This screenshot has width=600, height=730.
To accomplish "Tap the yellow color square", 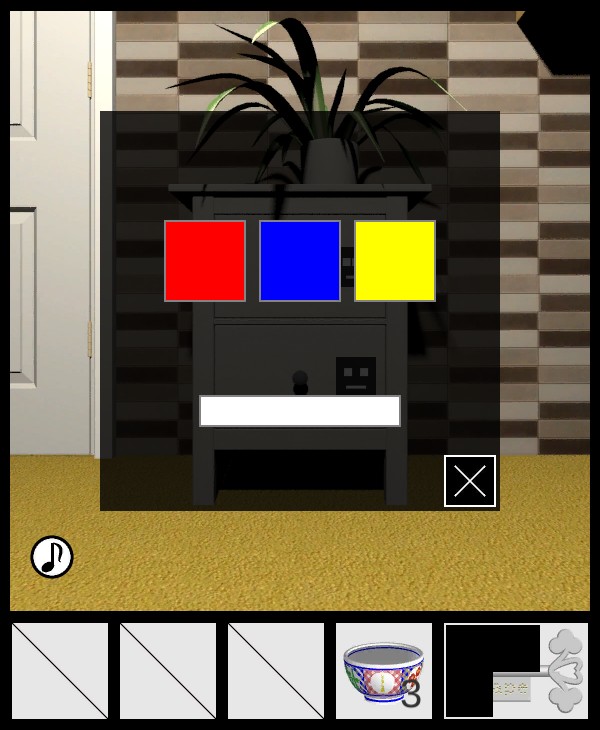I will (395, 261).
